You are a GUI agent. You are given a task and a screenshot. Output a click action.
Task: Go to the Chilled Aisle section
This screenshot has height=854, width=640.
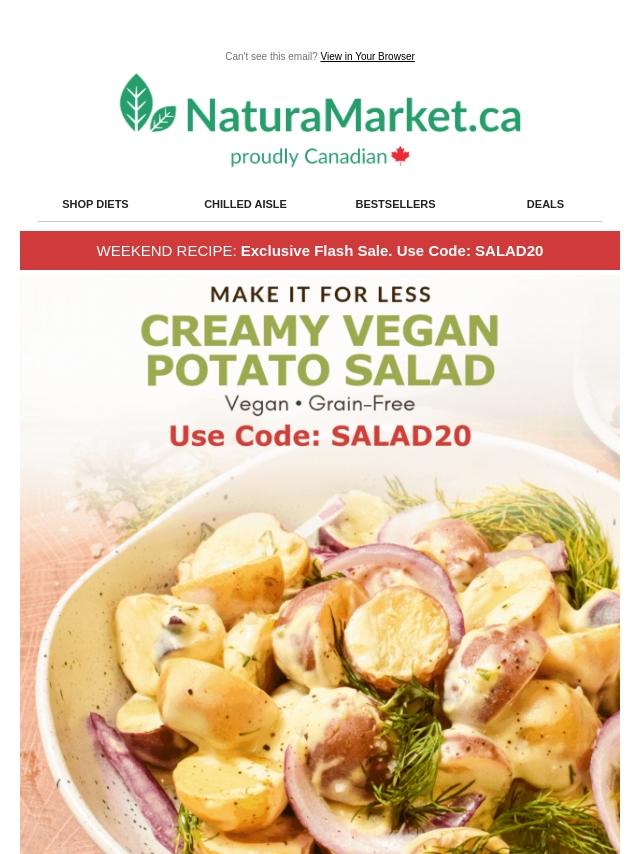click(245, 204)
